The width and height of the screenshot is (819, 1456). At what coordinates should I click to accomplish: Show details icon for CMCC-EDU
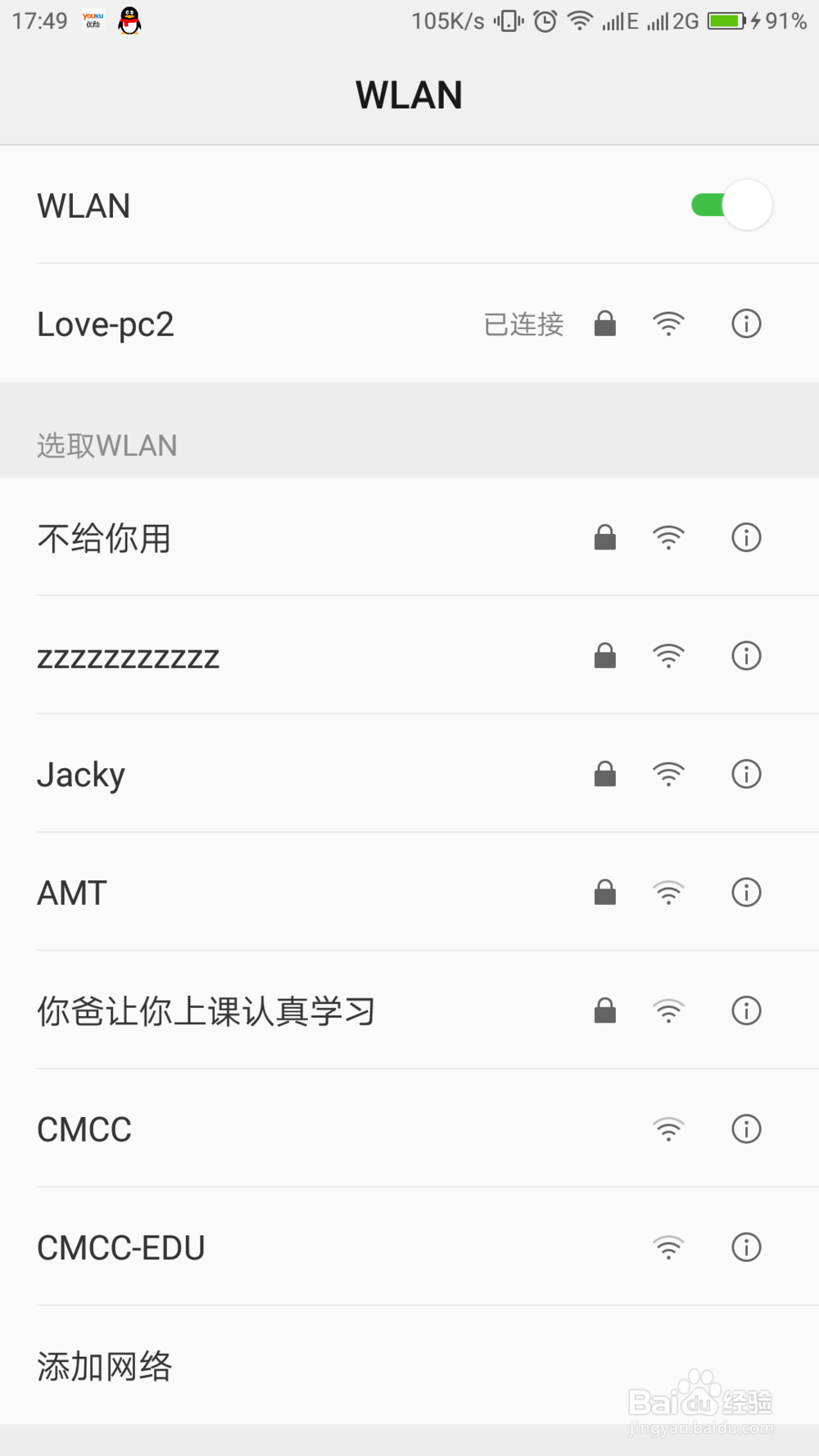point(746,1247)
